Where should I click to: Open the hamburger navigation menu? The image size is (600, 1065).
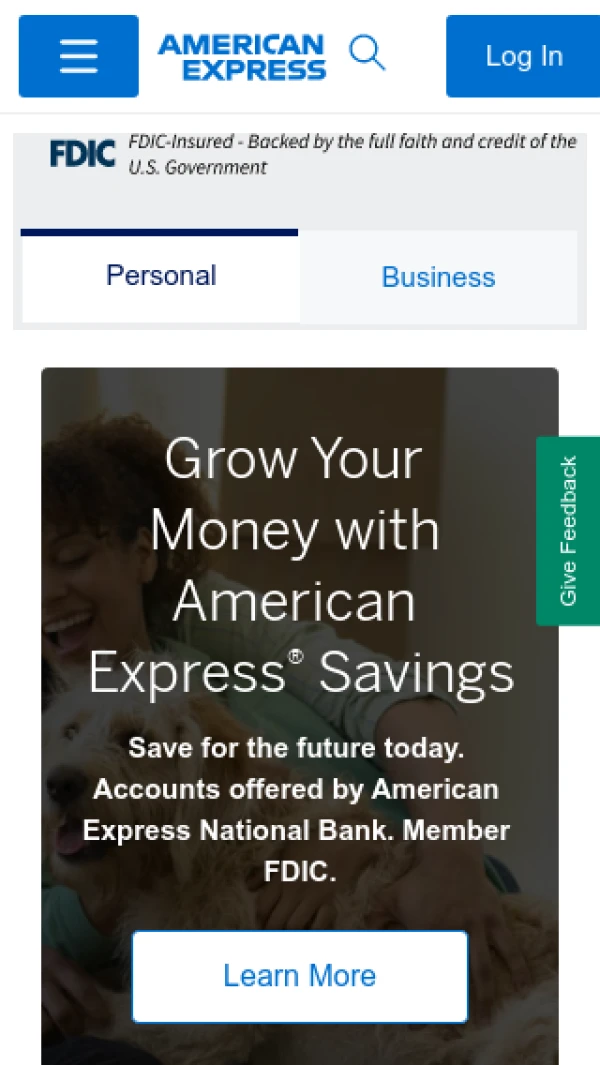[78, 56]
